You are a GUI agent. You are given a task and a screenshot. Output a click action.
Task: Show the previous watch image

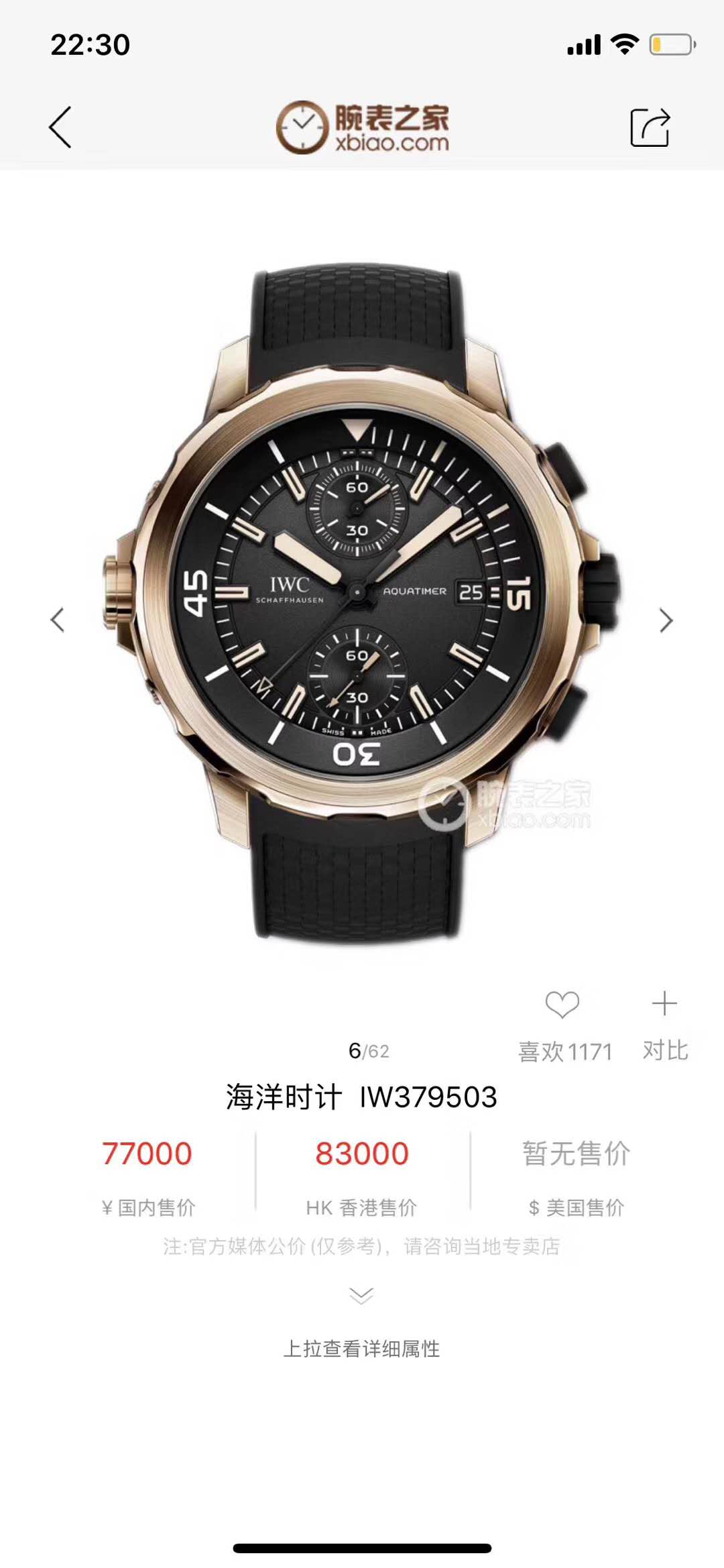tap(58, 620)
